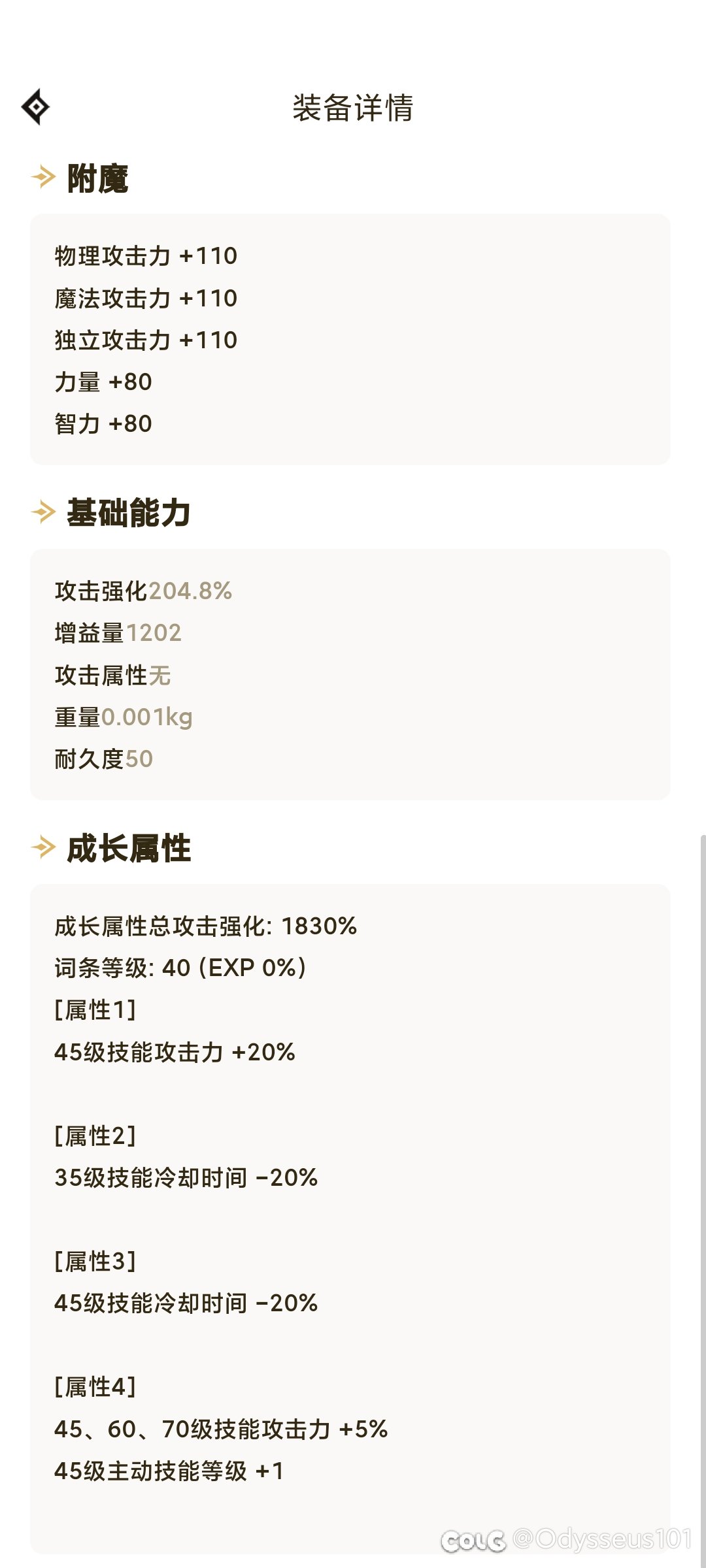This screenshot has width=706, height=1568.
Task: Tap the diamond back icon beside 装备详情
Action: tap(35, 106)
